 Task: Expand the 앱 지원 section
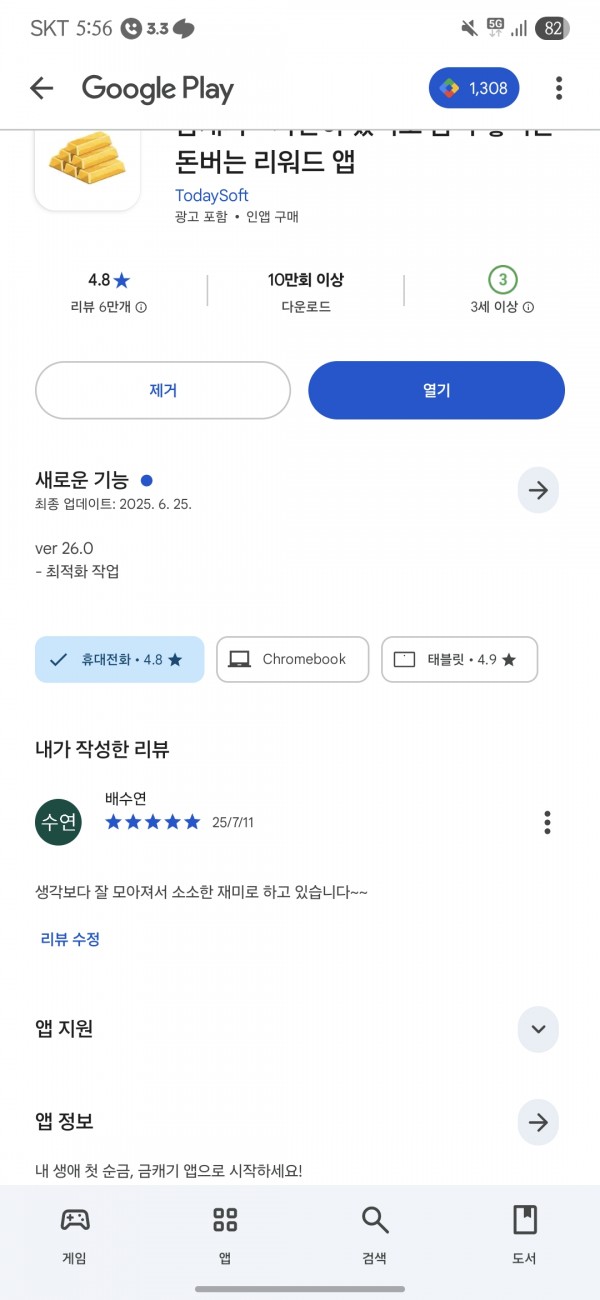[538, 1029]
